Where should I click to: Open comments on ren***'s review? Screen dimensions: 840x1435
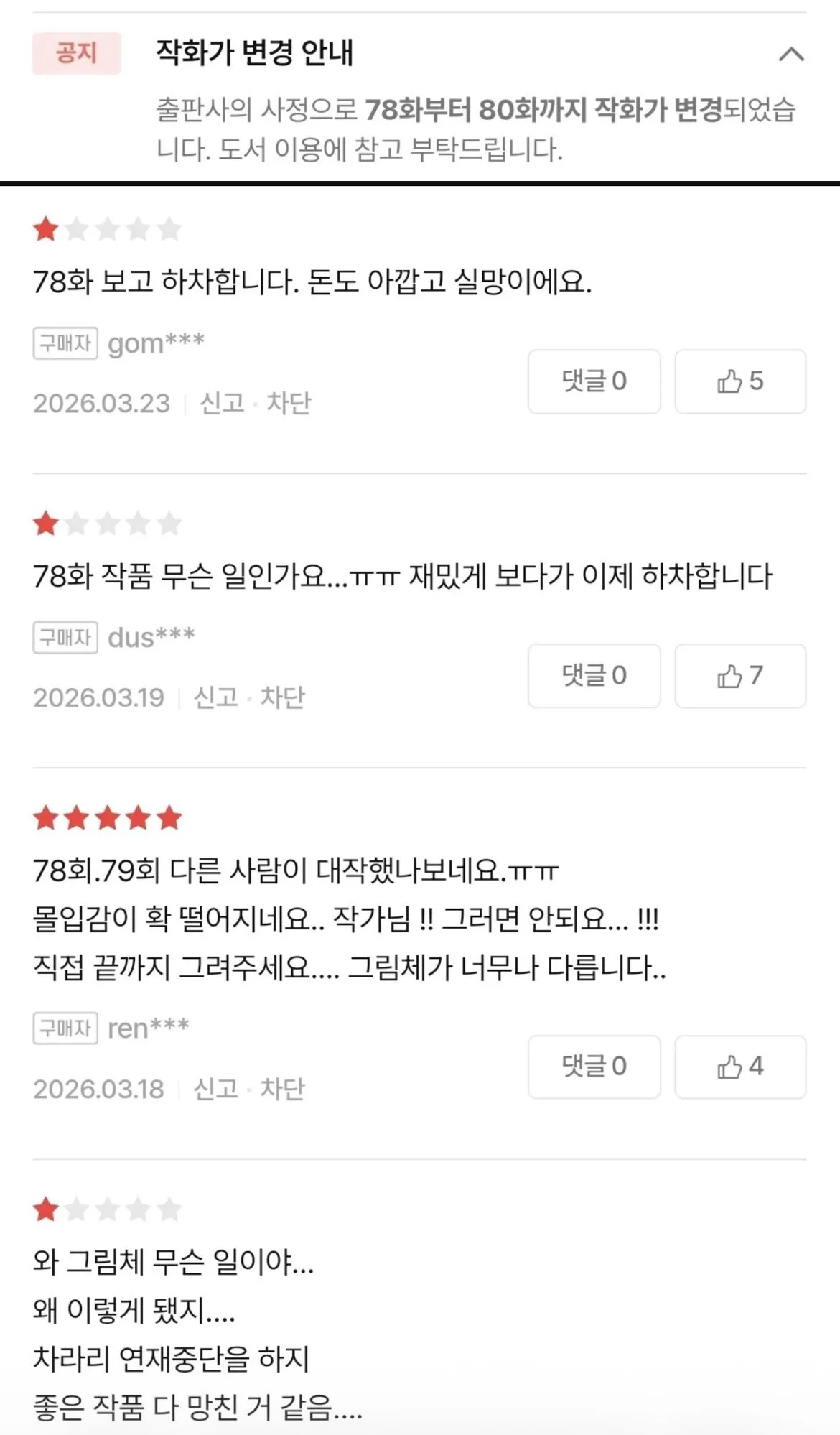pos(594,1067)
